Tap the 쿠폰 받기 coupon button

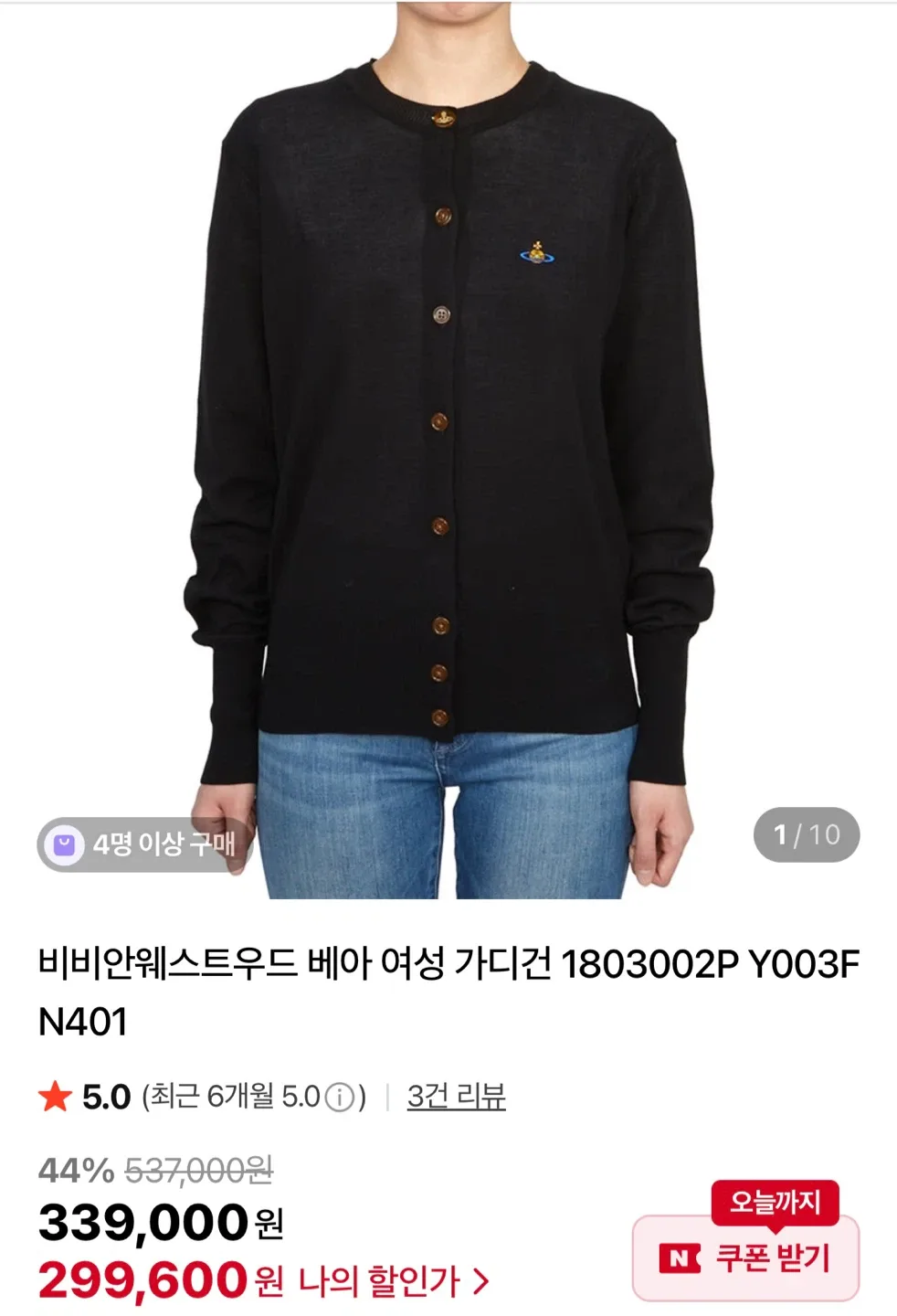745,1259
